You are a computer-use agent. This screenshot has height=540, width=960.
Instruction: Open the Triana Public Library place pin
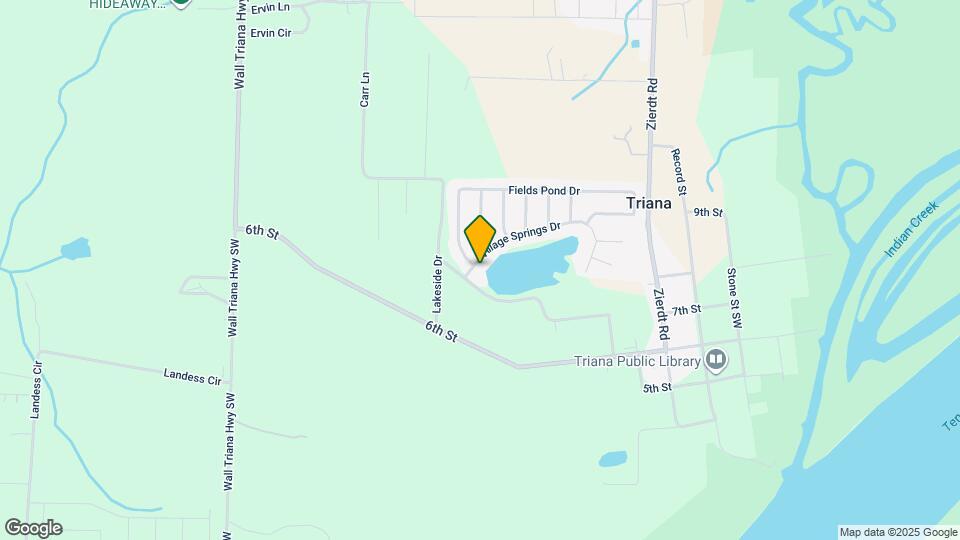tap(715, 360)
